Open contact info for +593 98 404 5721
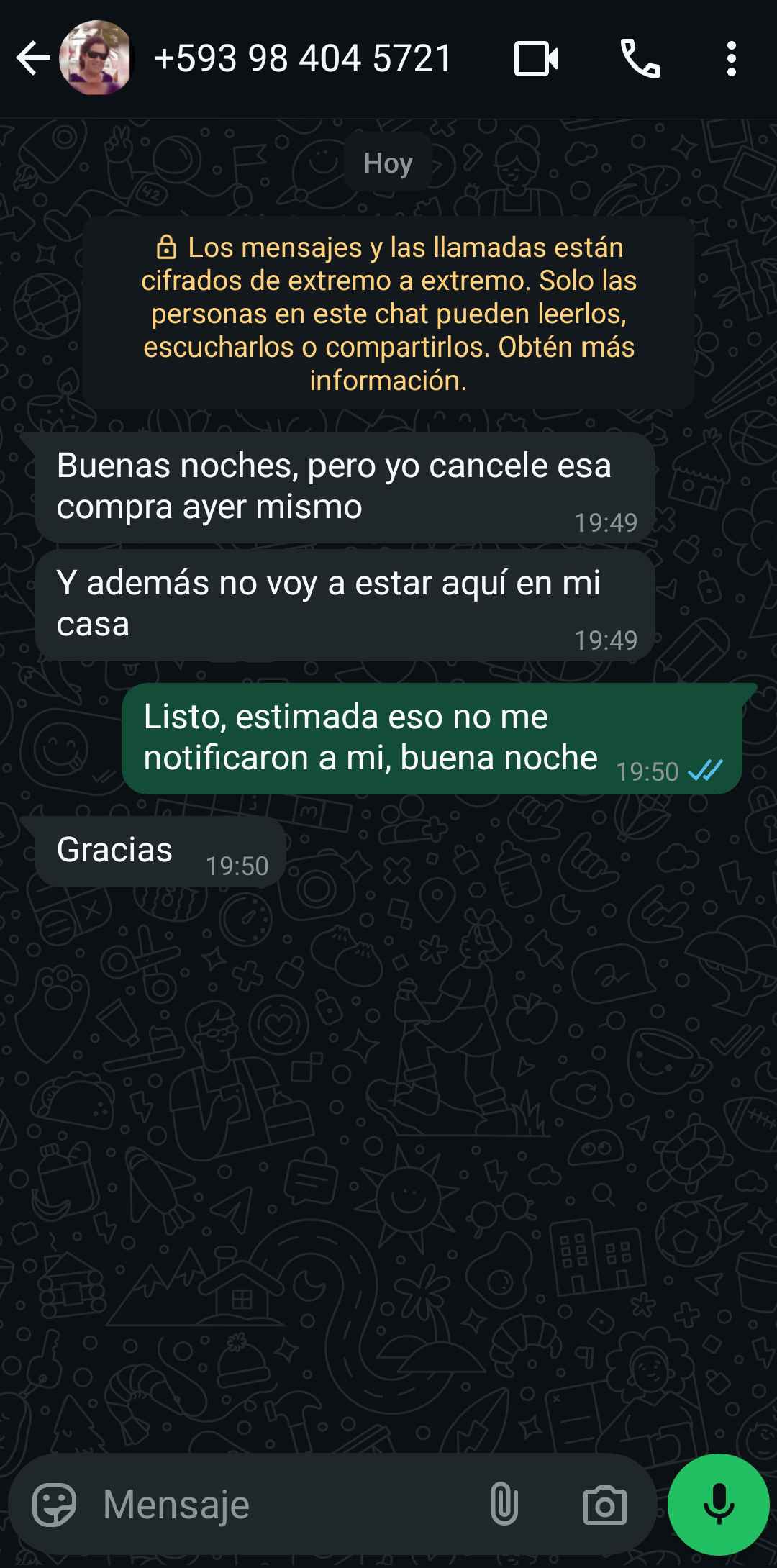Image resolution: width=777 pixels, height=1568 pixels. coord(302,58)
